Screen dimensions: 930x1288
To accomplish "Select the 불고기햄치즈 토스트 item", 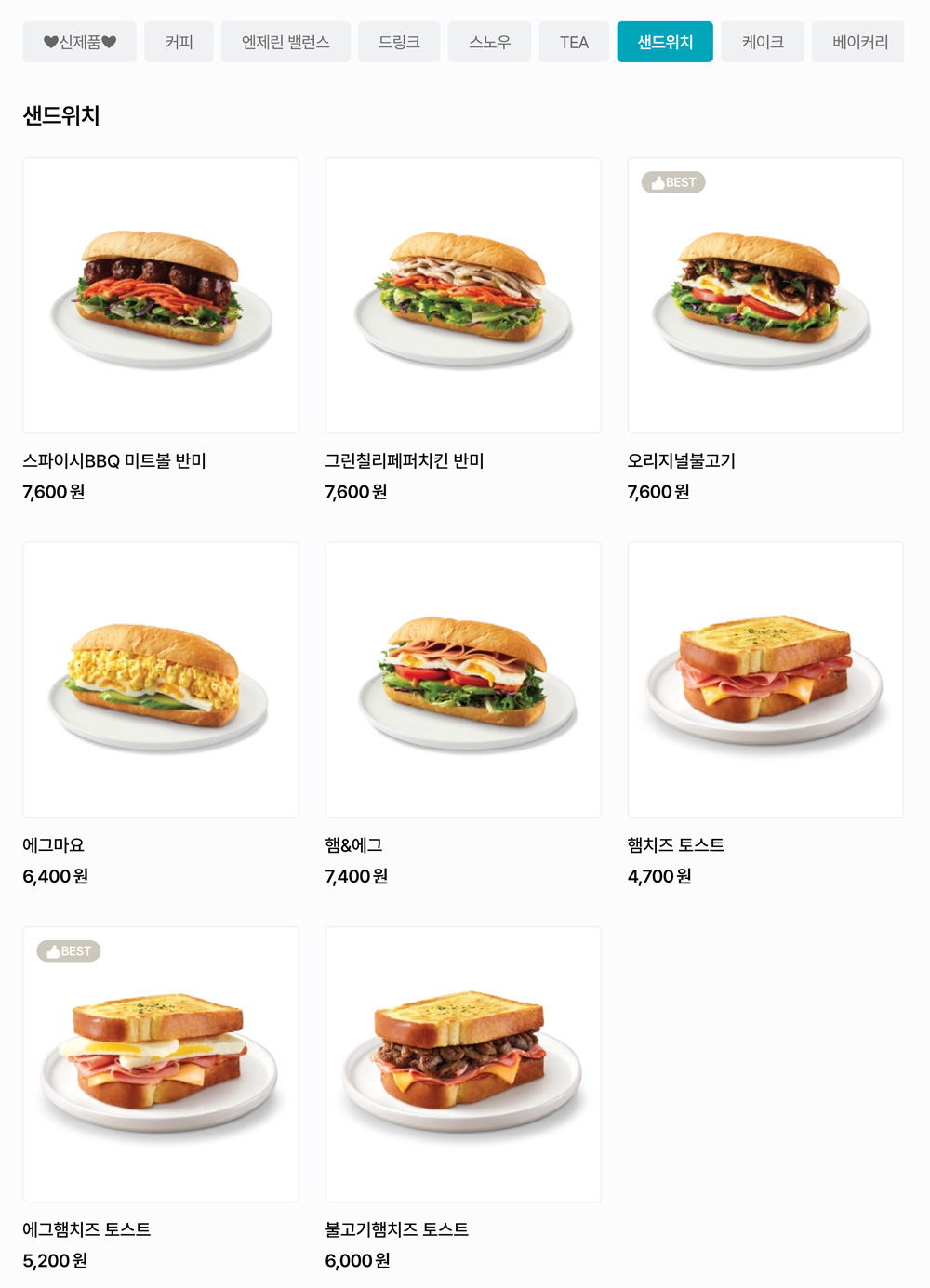I will point(463,1064).
